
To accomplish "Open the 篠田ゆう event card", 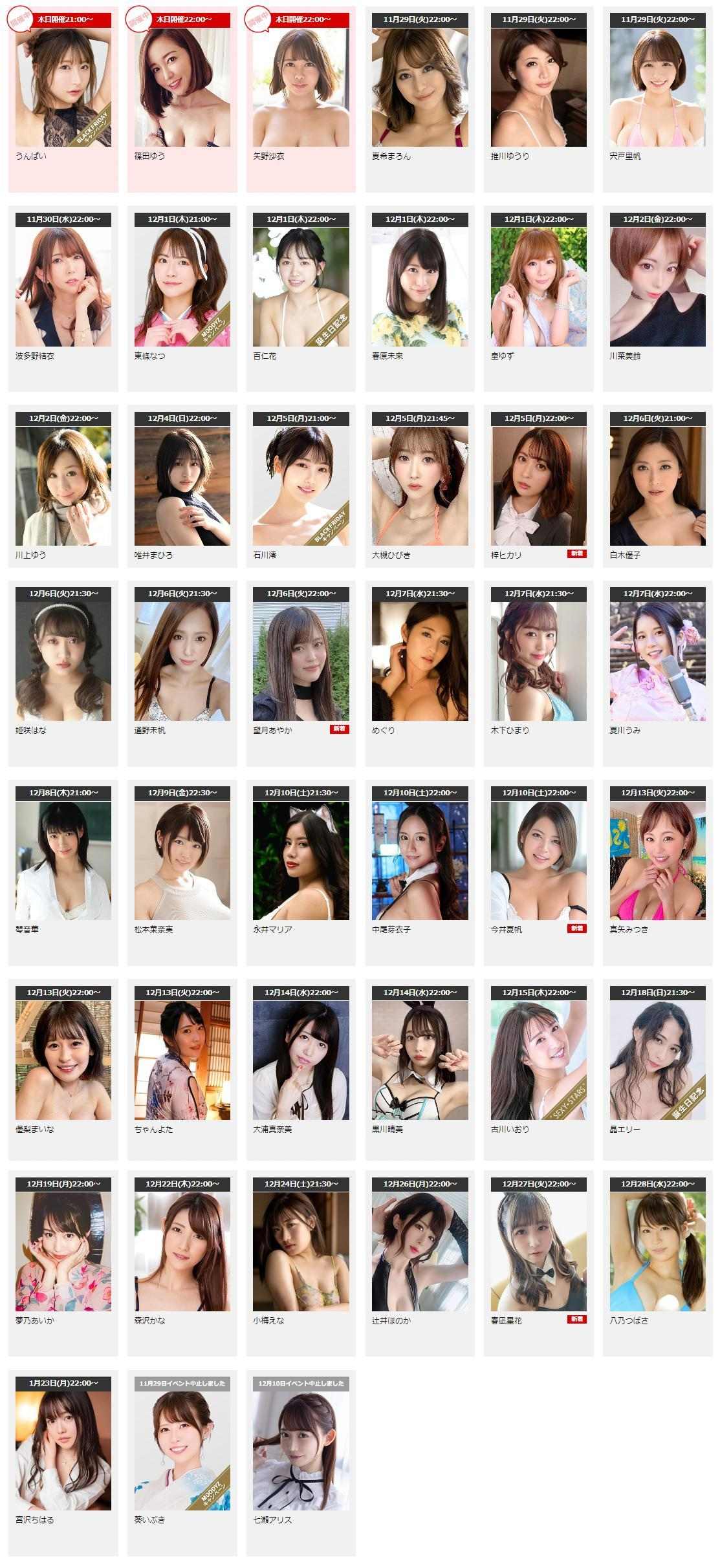I will (x=182, y=87).
